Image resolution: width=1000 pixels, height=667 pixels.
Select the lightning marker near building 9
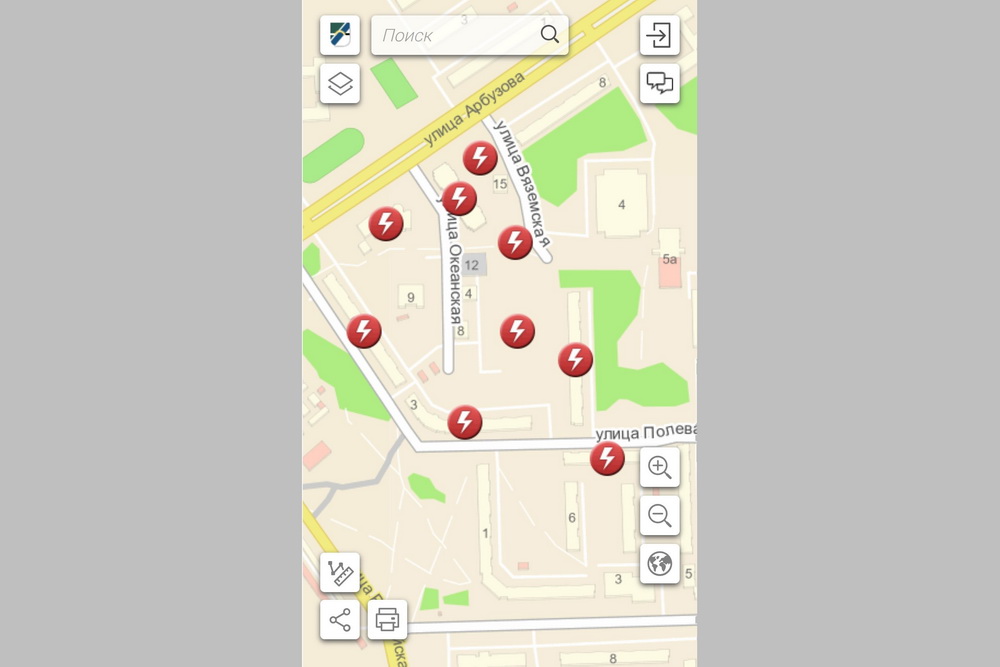(364, 330)
